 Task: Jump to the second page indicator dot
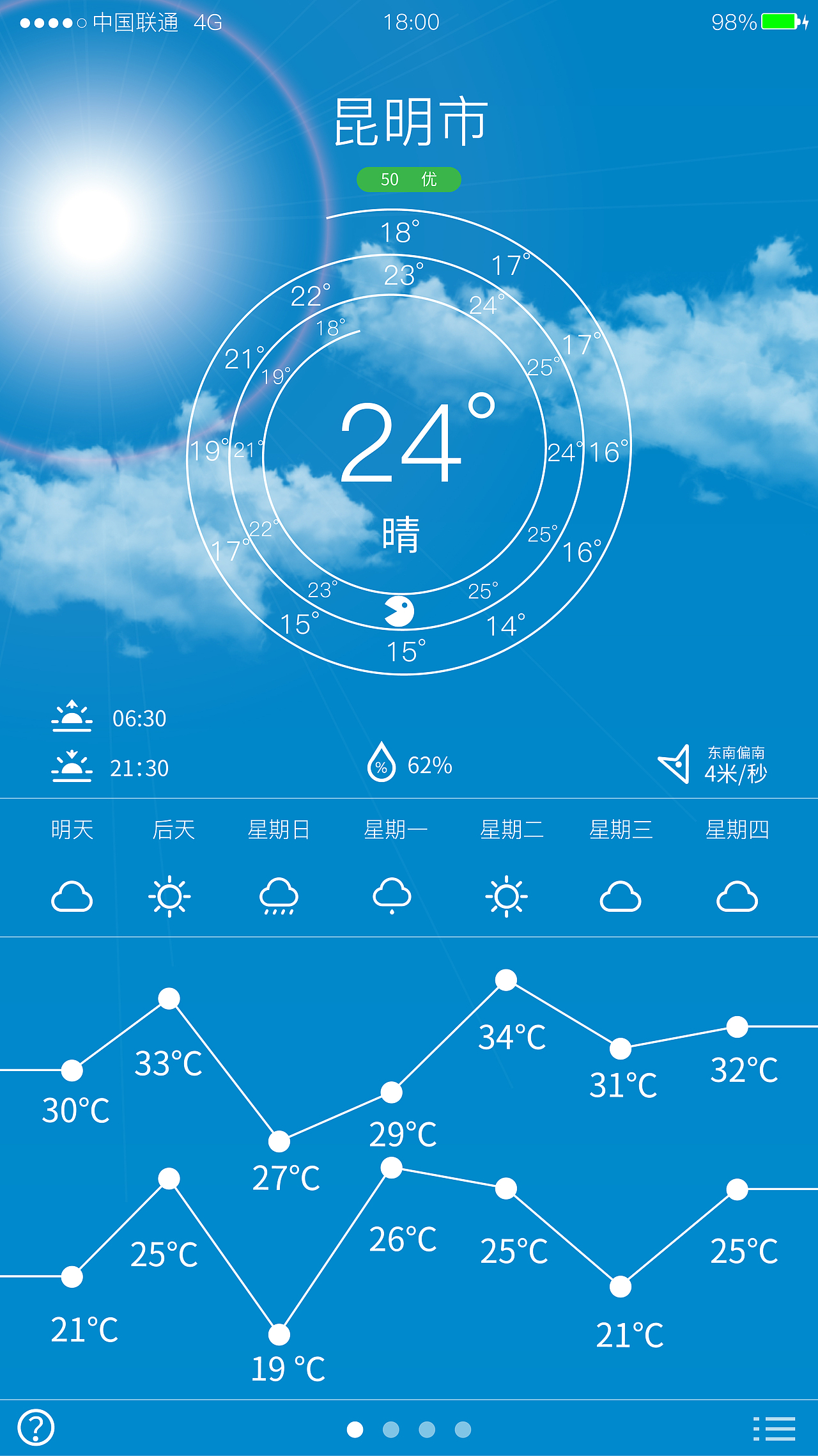390,1429
